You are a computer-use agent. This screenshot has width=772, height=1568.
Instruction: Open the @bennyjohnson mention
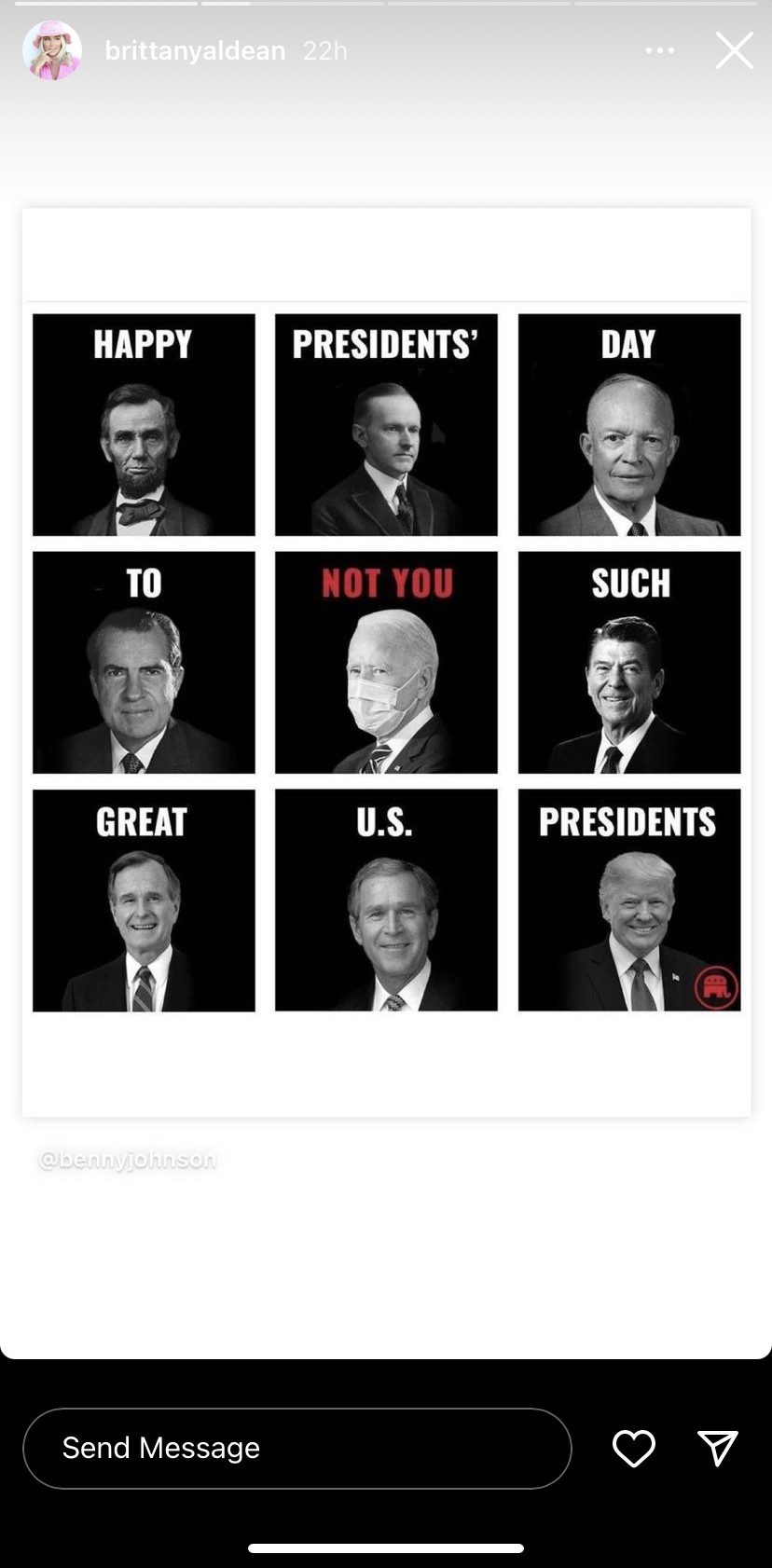(128, 1159)
